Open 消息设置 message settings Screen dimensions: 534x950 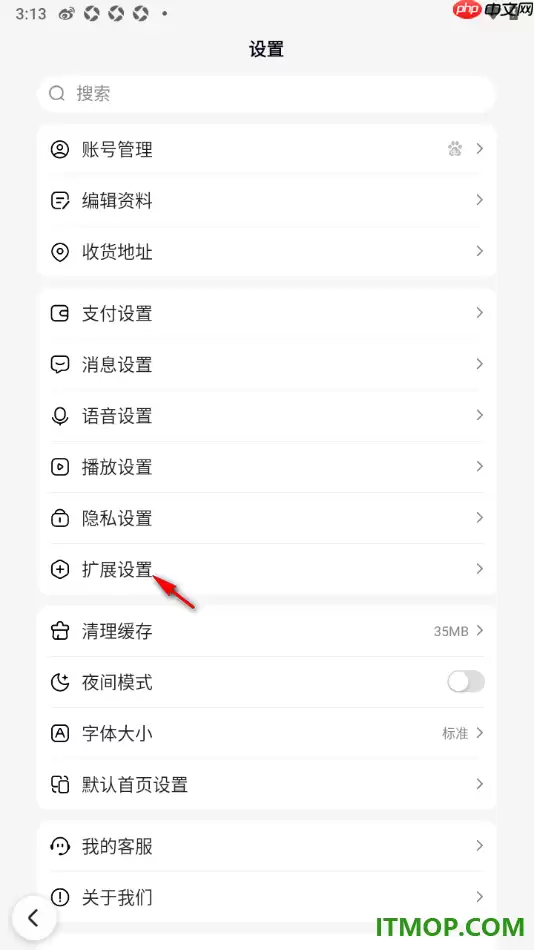pos(266,365)
